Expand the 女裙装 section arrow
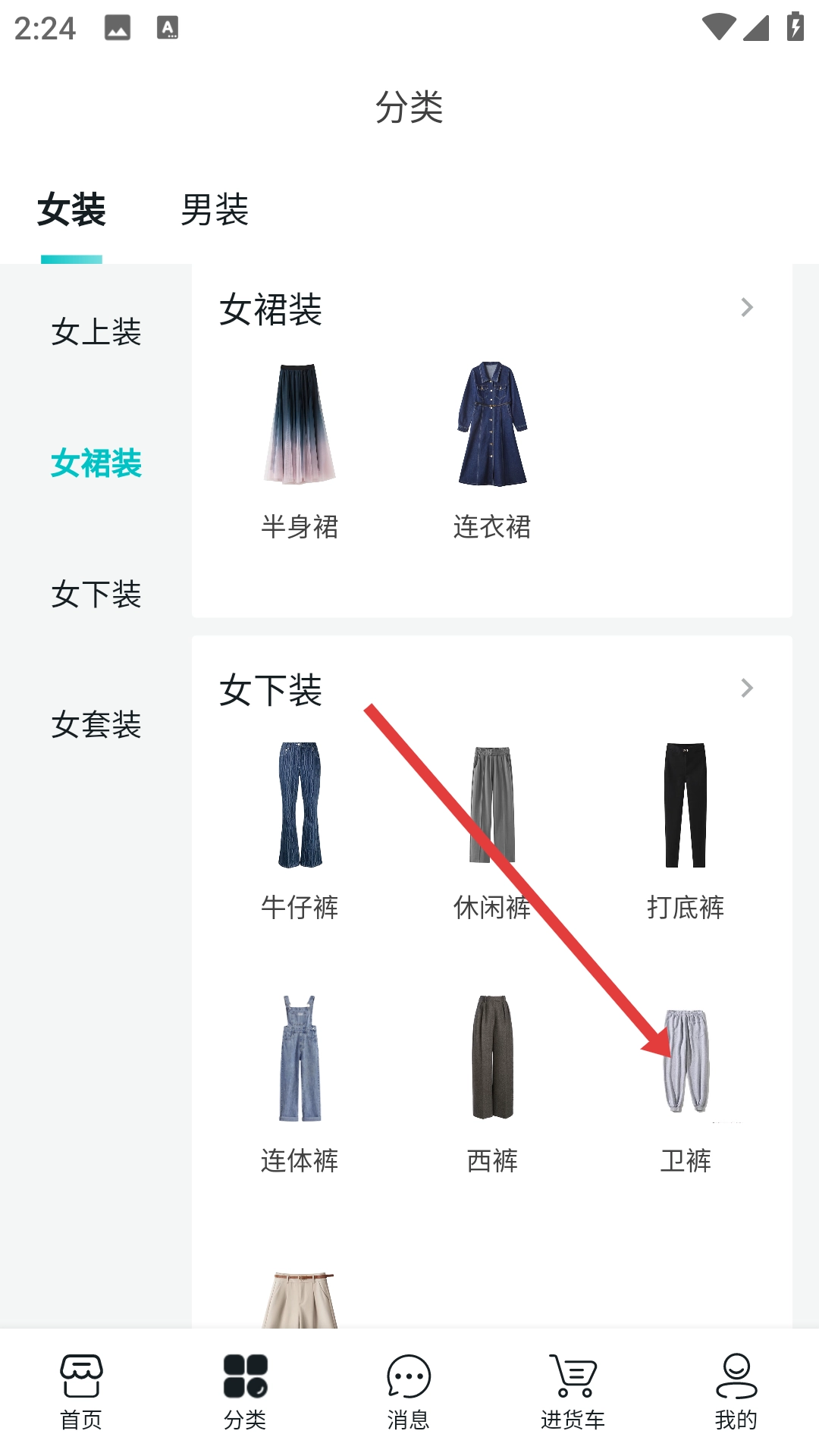Viewport: 819px width, 1456px height. pos(746,308)
